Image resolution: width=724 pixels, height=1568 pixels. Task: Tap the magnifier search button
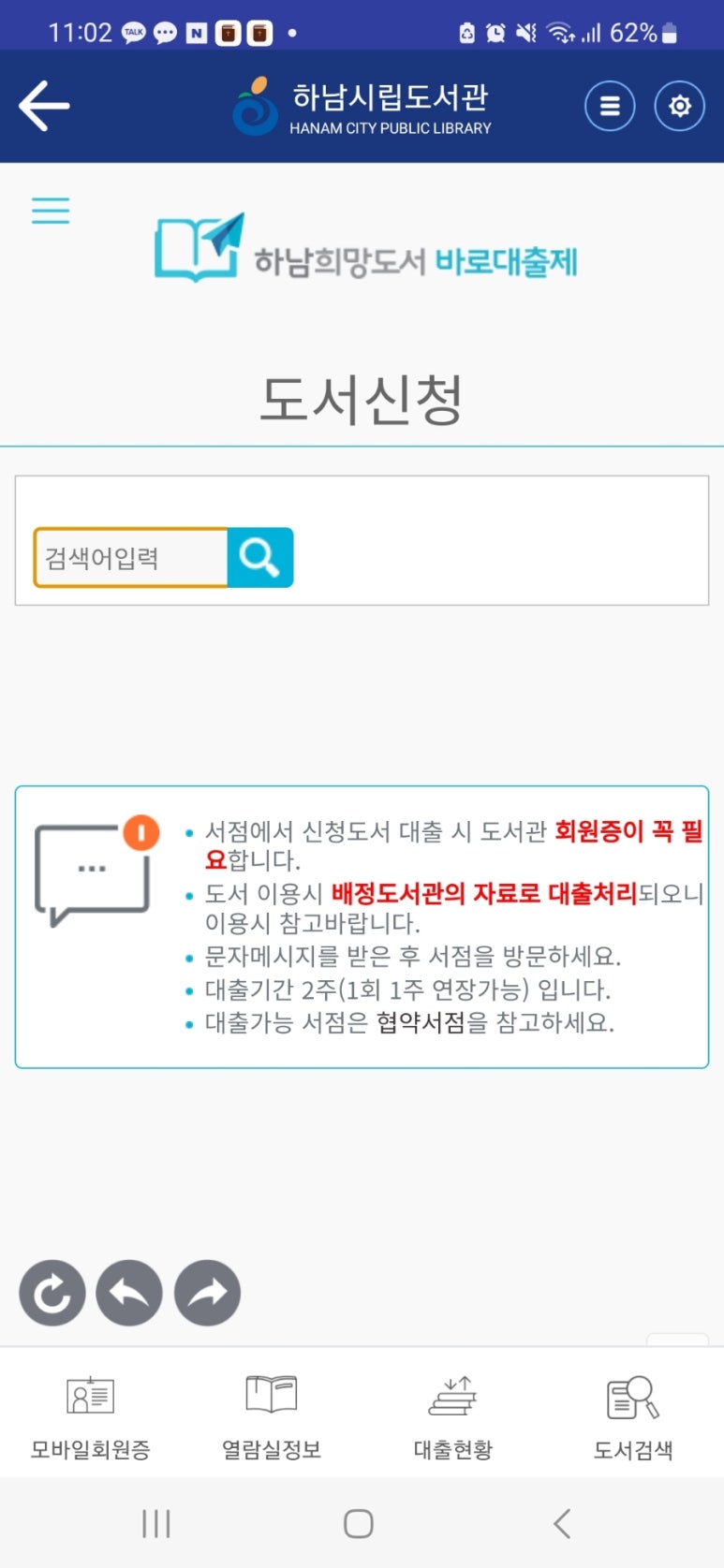pos(260,558)
